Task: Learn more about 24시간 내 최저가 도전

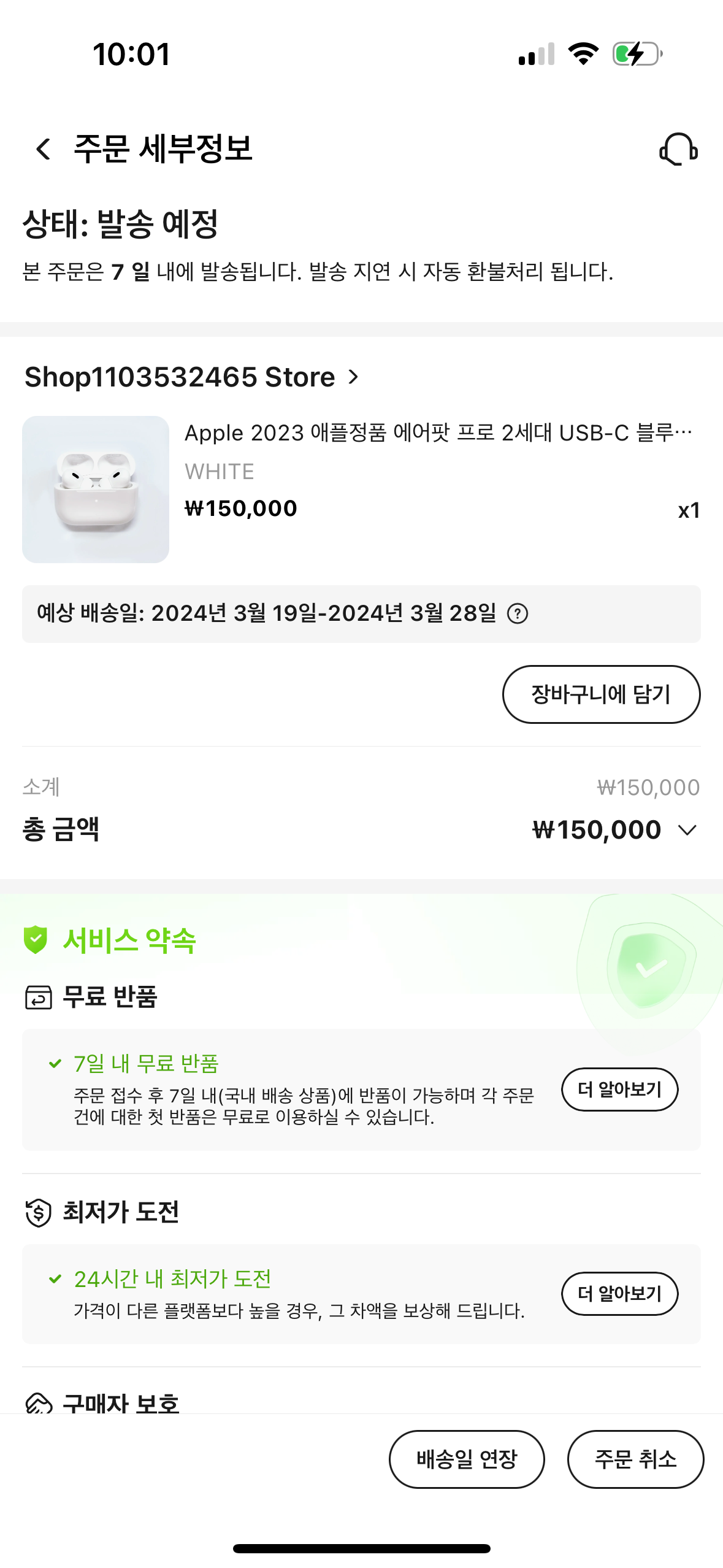Action: pos(619,1293)
